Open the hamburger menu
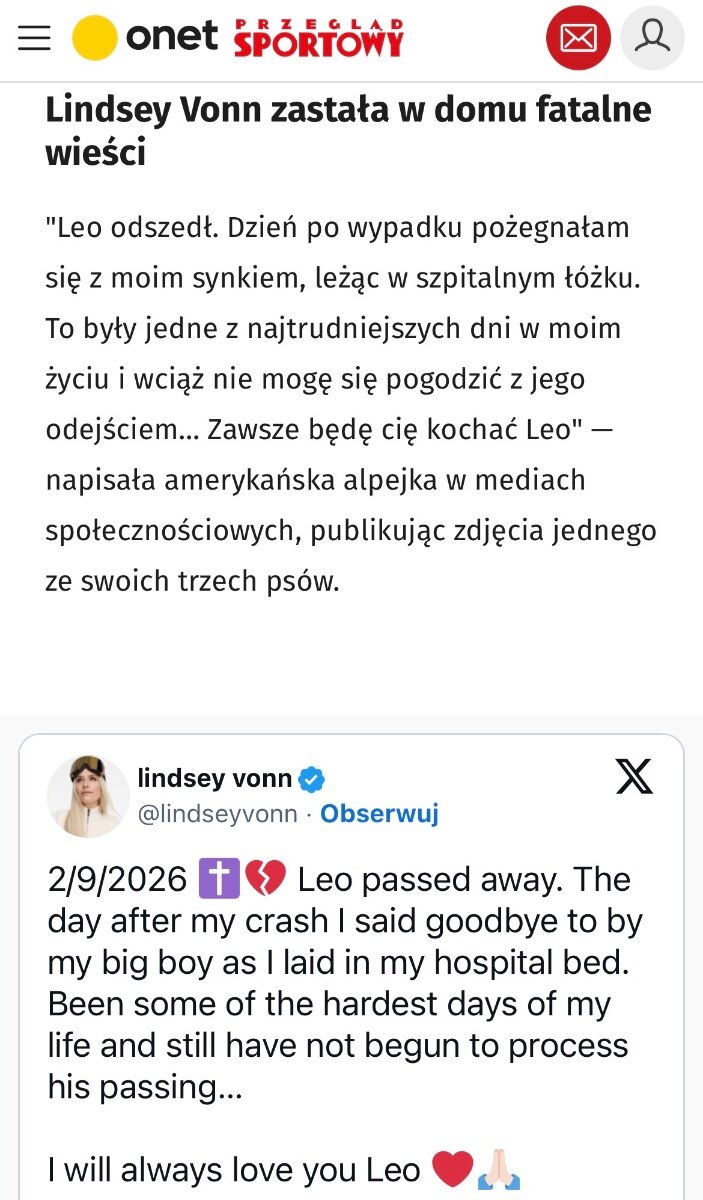Image resolution: width=703 pixels, height=1200 pixels. click(x=34, y=38)
